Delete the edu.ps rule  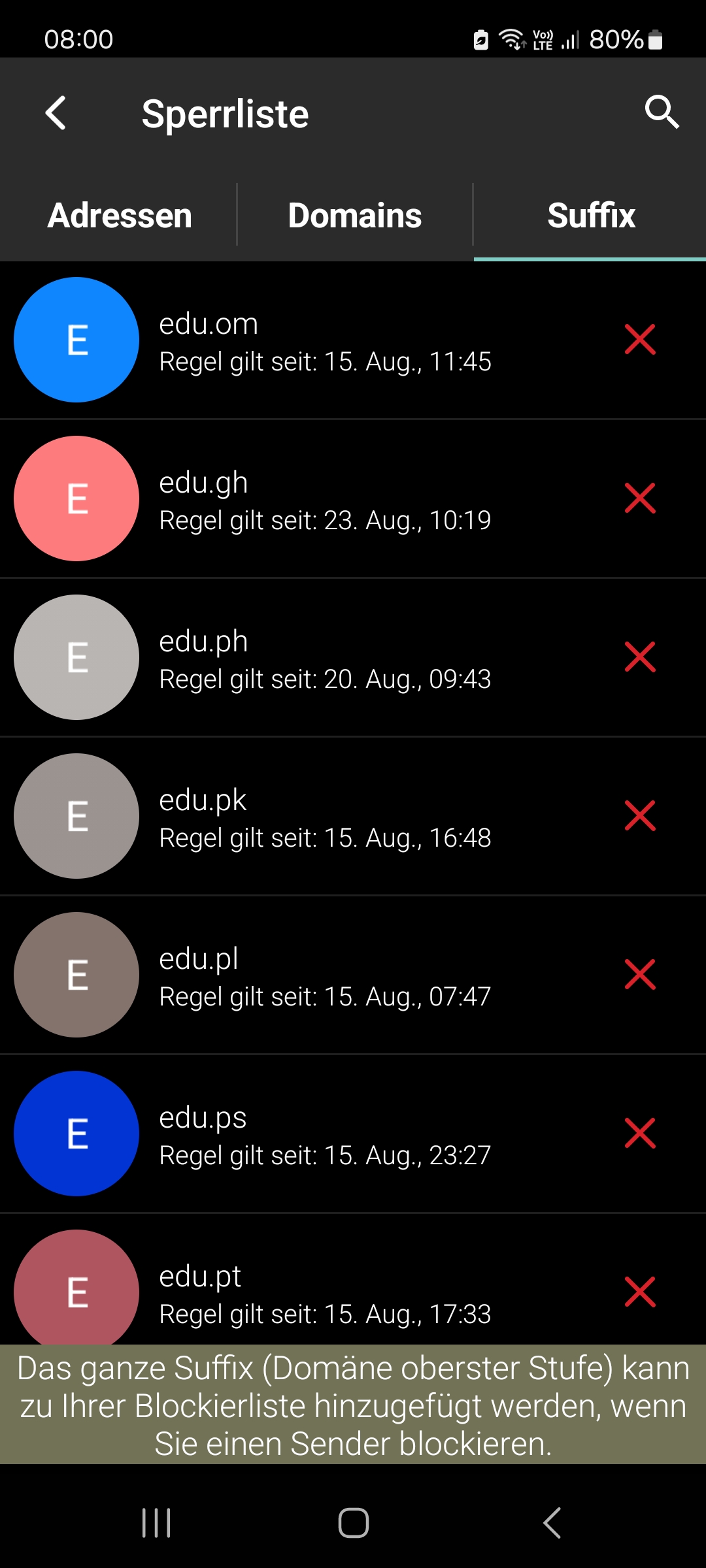click(x=640, y=1134)
